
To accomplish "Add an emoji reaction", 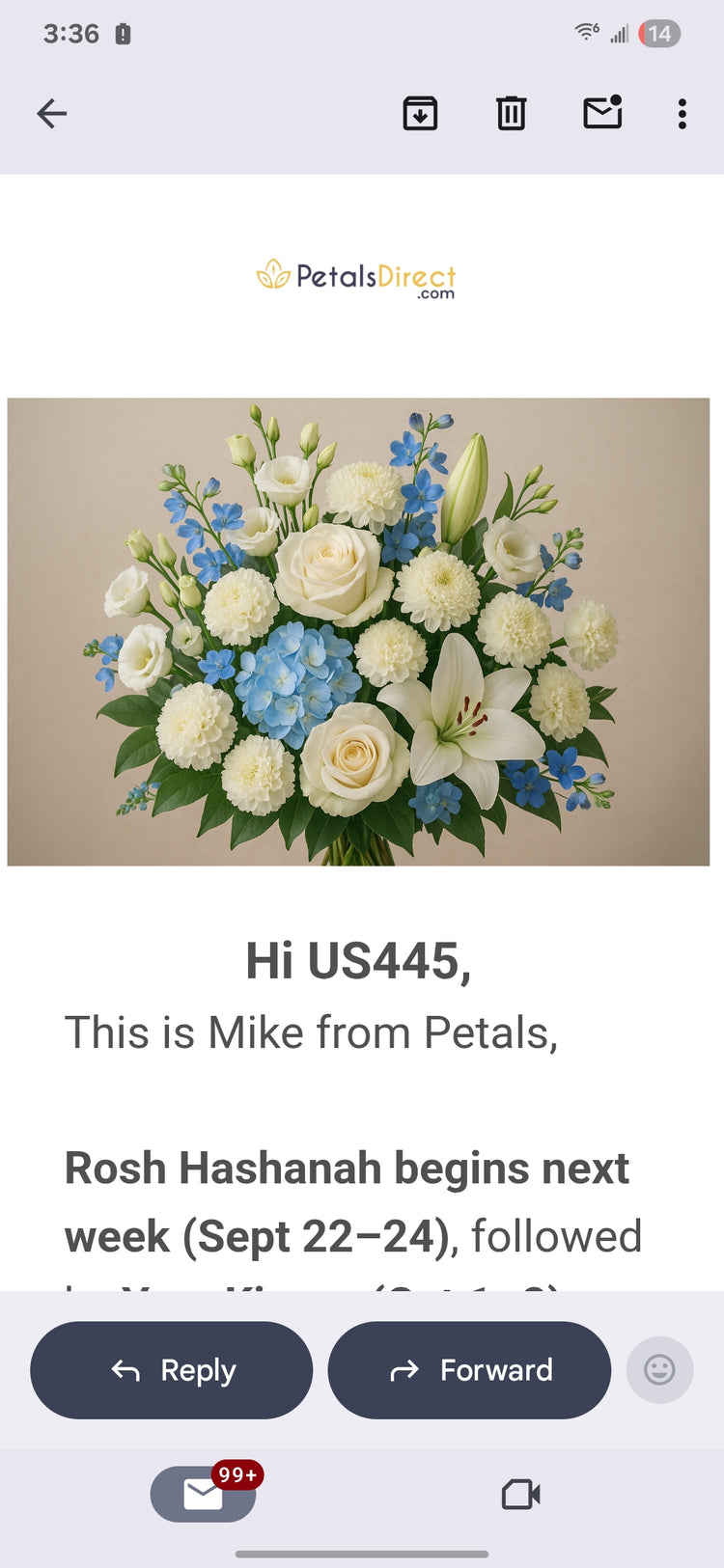I will pyautogui.click(x=659, y=1370).
